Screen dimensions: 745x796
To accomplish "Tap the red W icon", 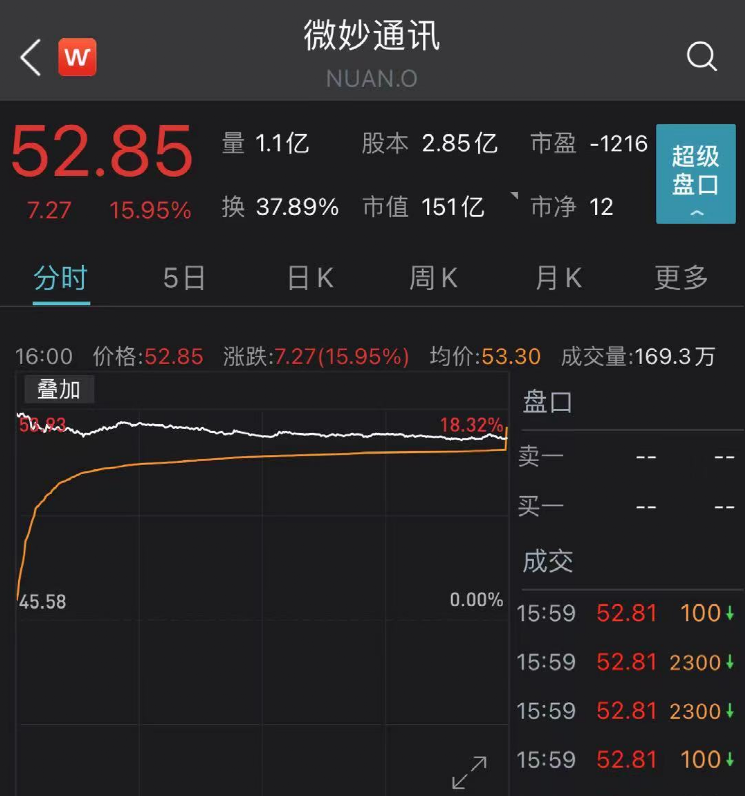I will point(77,57).
